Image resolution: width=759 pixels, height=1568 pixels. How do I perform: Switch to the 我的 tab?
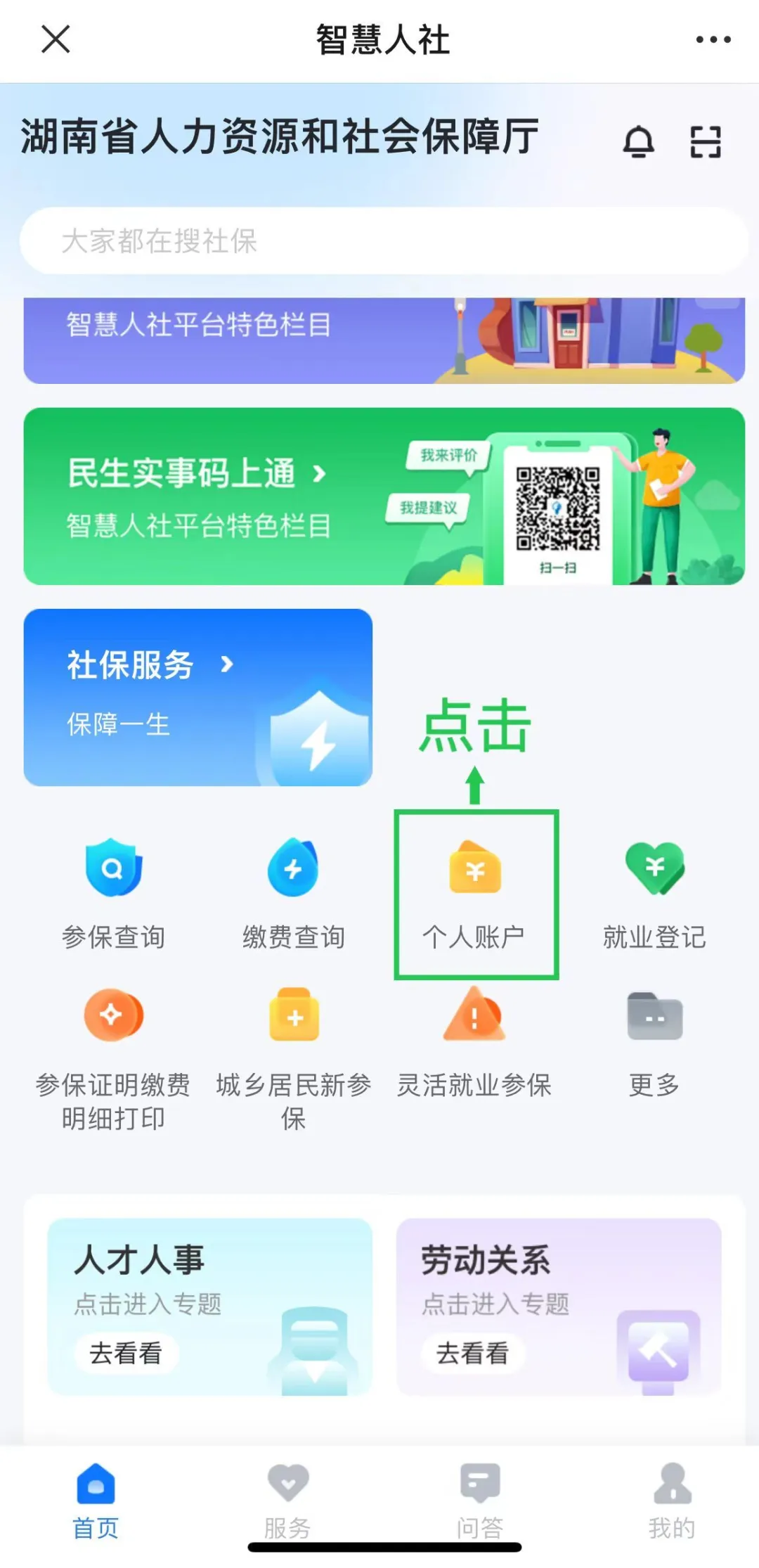pyautogui.click(x=672, y=1499)
